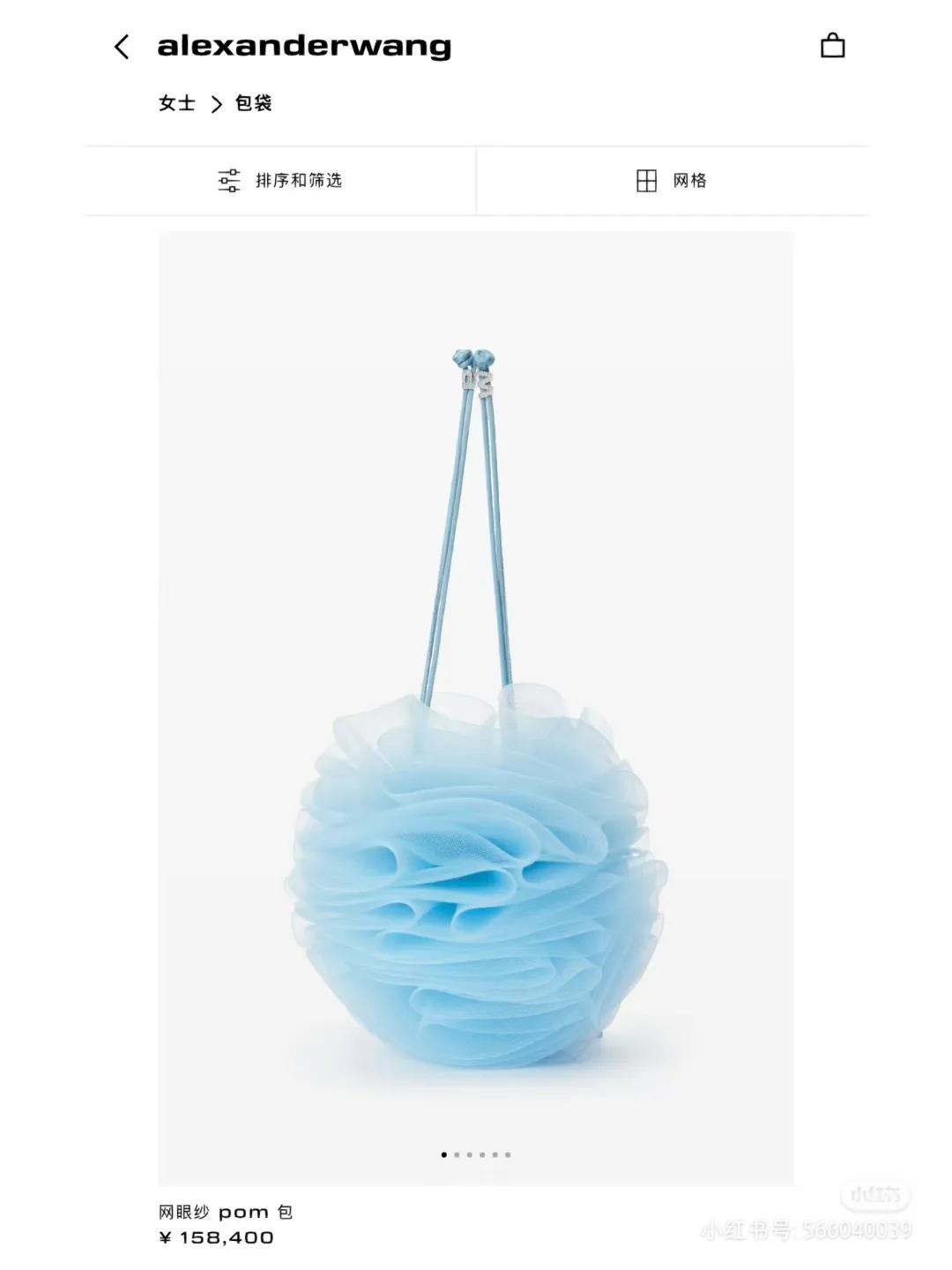952x1270 pixels.
Task: Select the second carousel indicator dot
Action: pos(457,1153)
